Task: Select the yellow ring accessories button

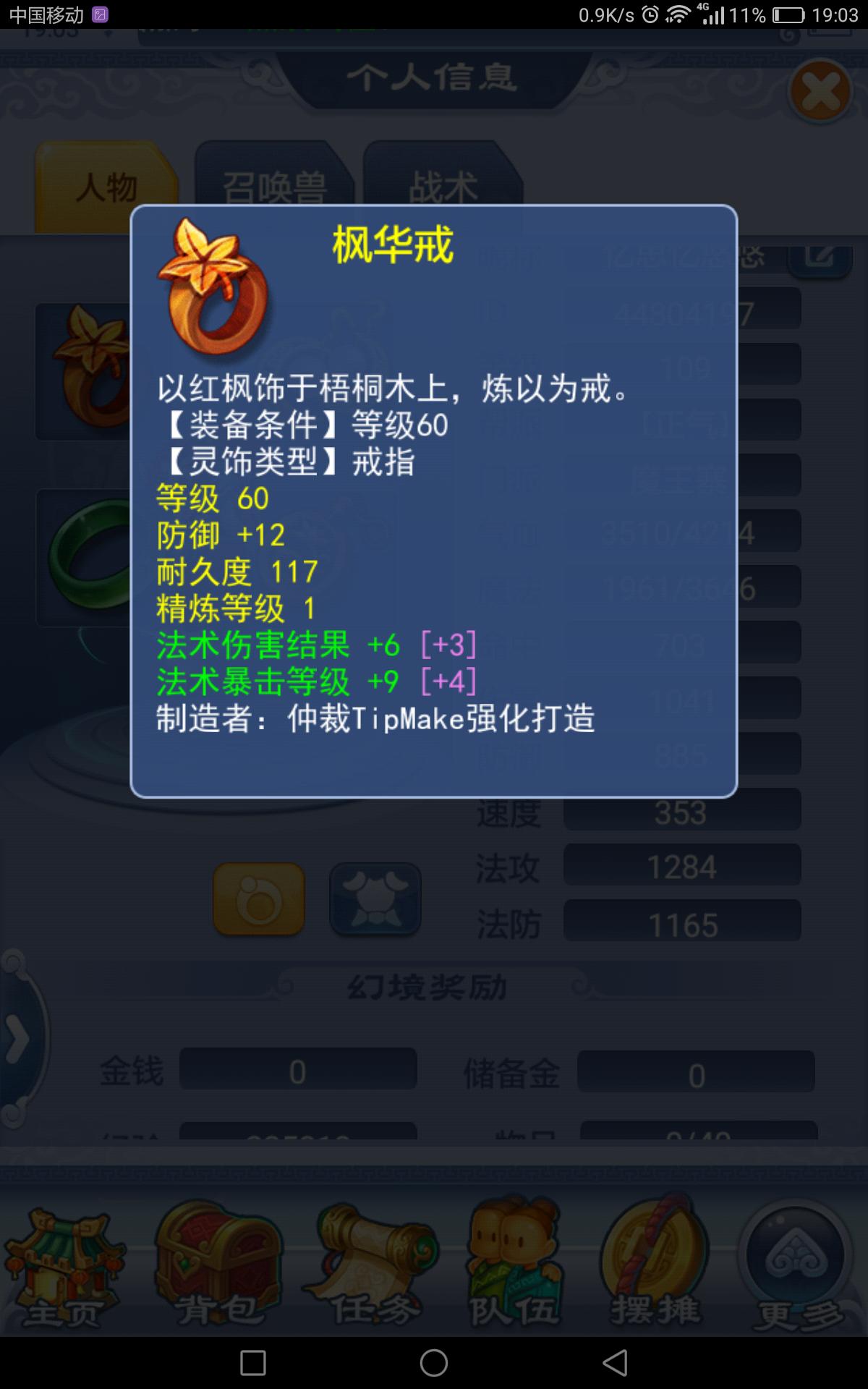Action: [x=259, y=899]
